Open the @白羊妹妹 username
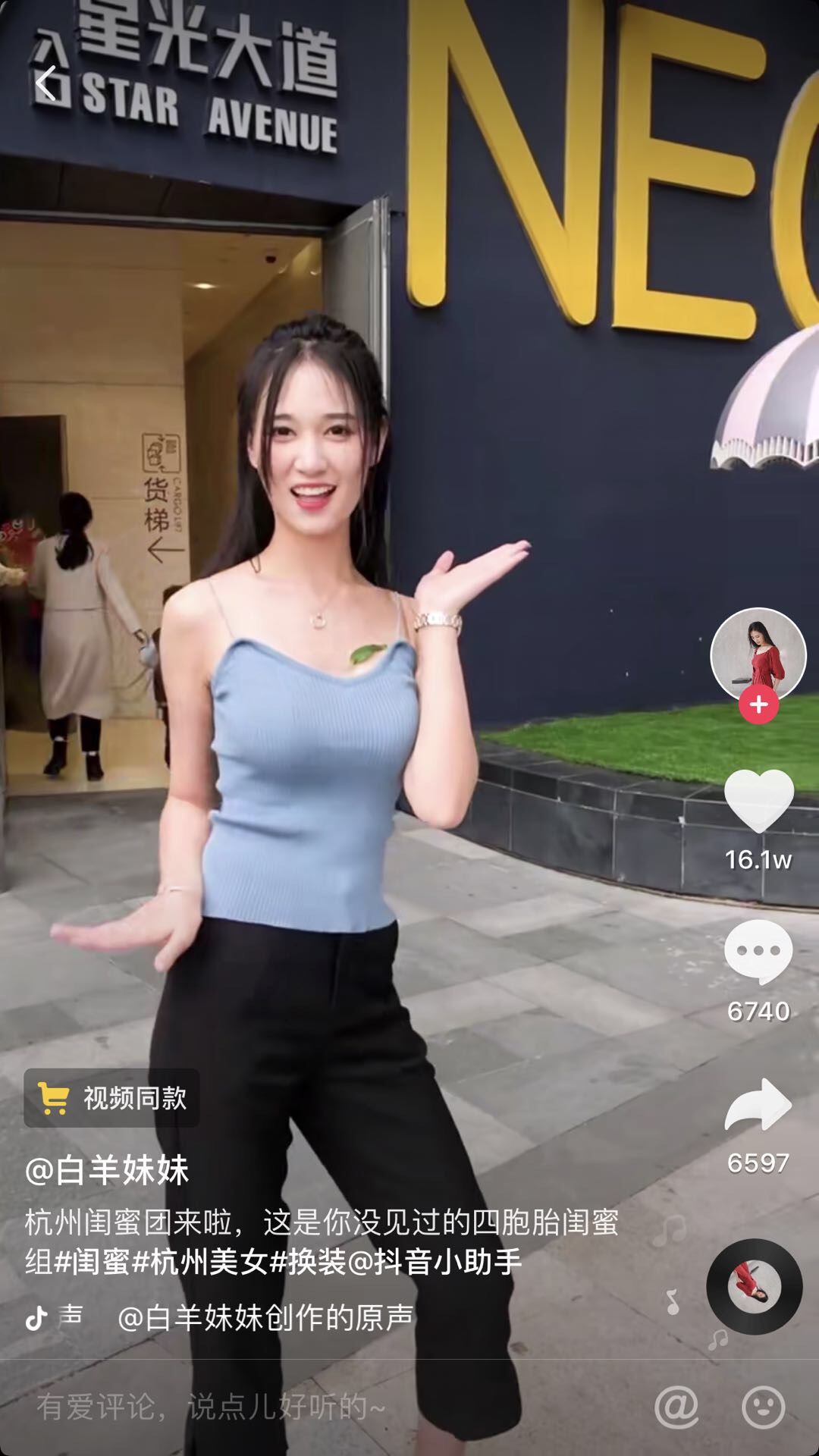 coord(107,1170)
